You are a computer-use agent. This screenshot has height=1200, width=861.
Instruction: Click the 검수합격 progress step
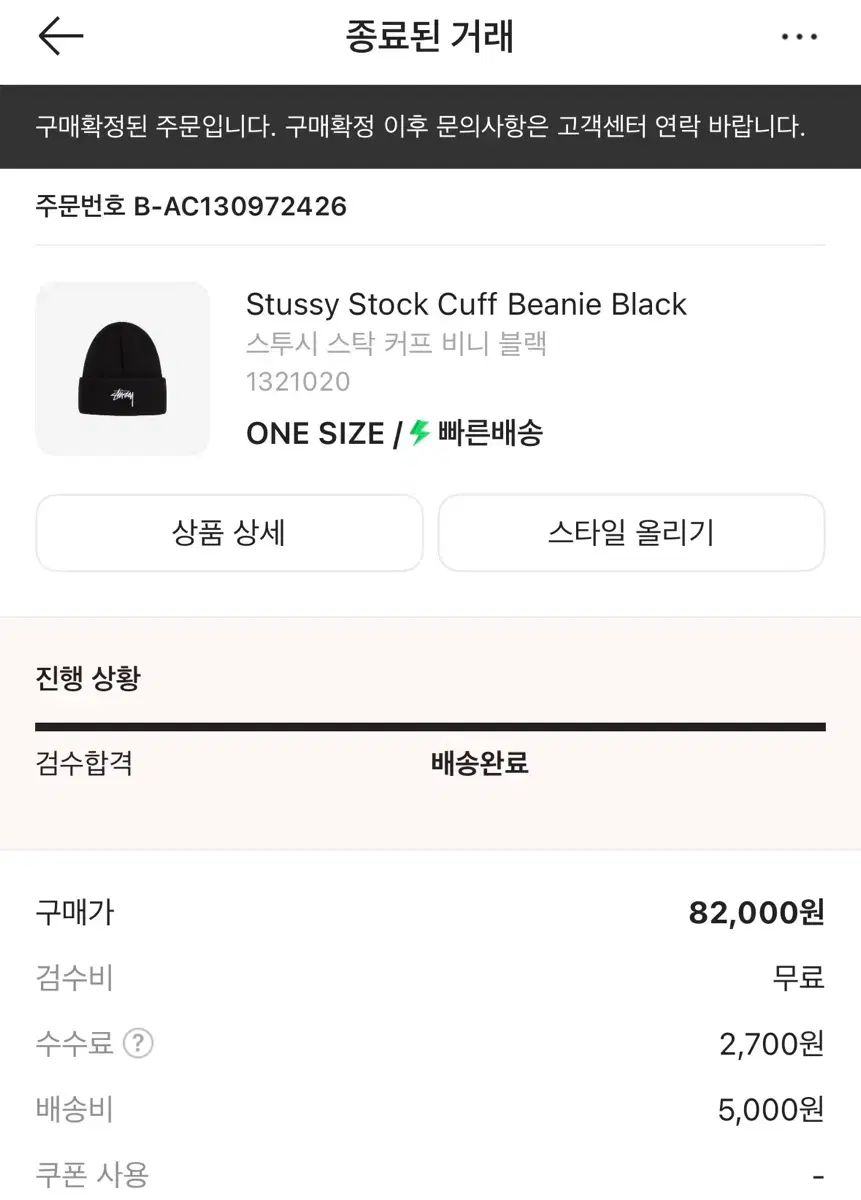point(84,763)
